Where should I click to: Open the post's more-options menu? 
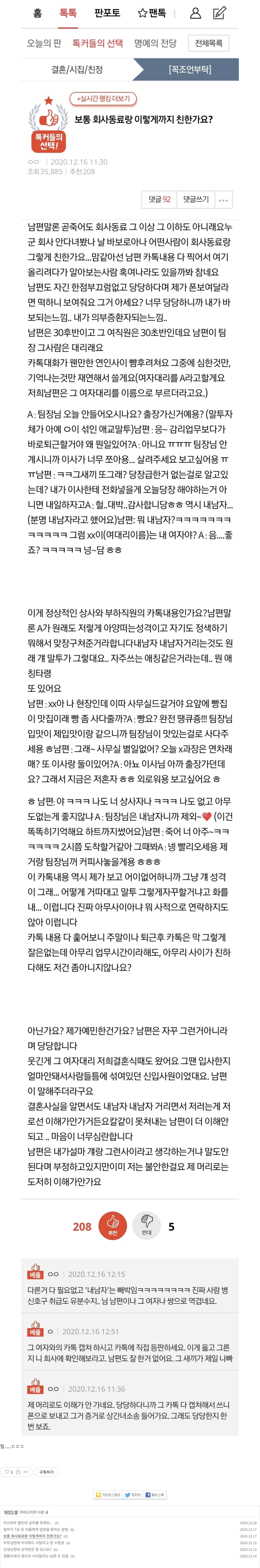click(224, 200)
